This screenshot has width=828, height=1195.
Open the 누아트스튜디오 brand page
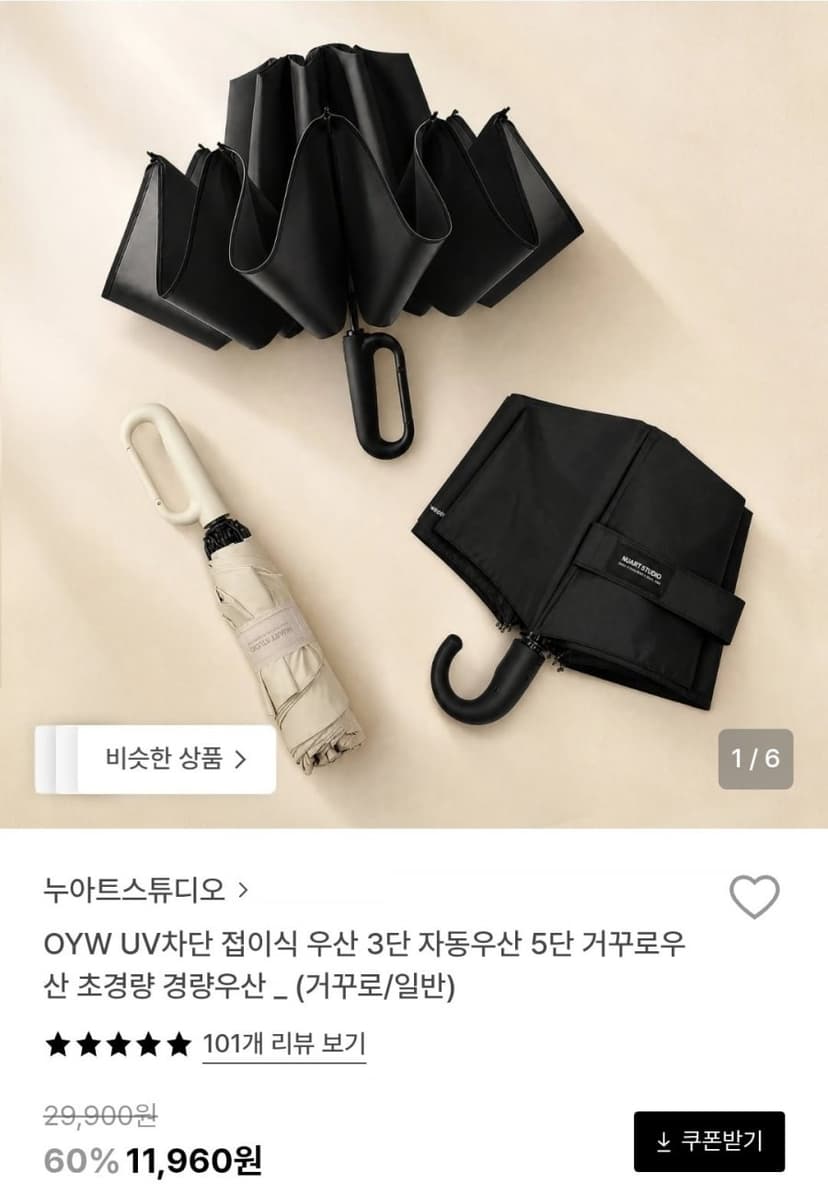[x=146, y=889]
